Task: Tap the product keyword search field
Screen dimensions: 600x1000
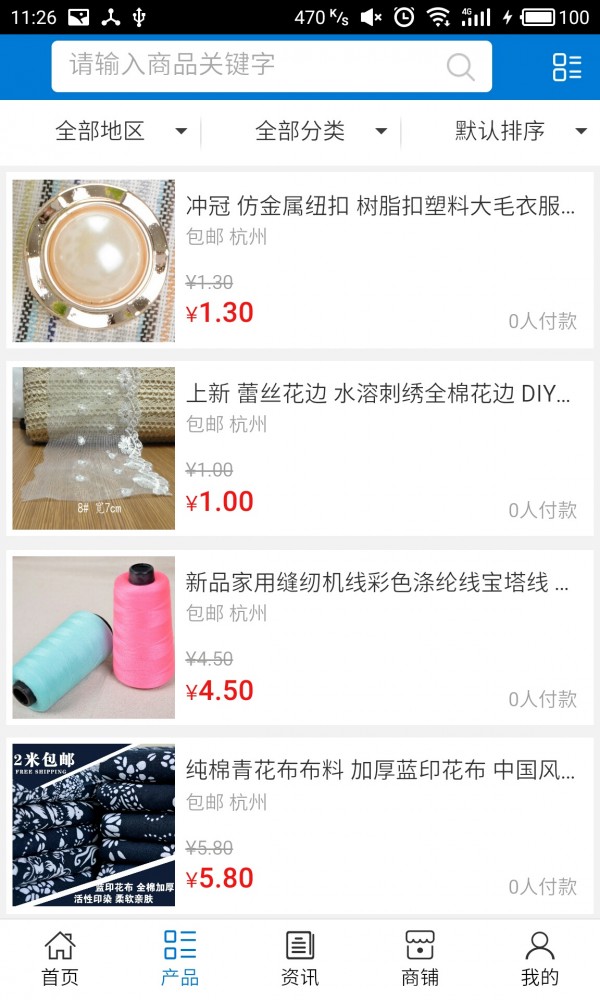Action: pos(250,66)
